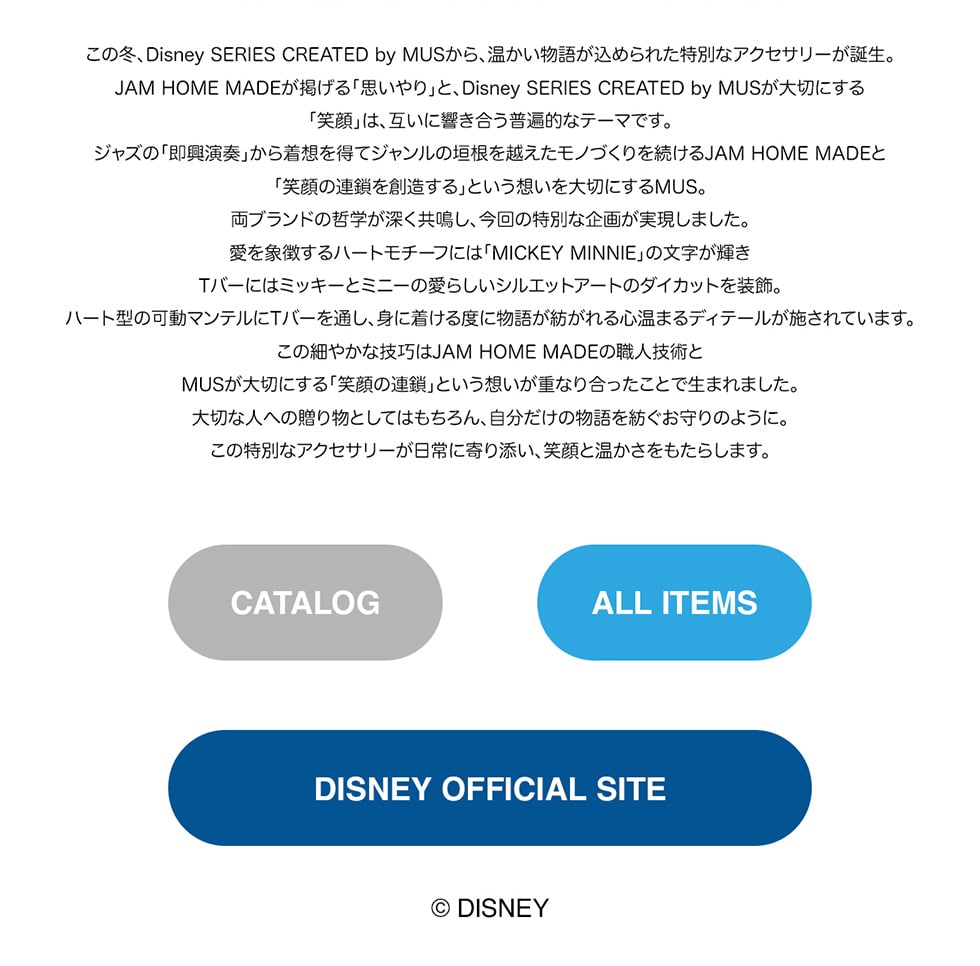The width and height of the screenshot is (980, 966).
Task: View ALL ITEMS
Action: (x=674, y=602)
